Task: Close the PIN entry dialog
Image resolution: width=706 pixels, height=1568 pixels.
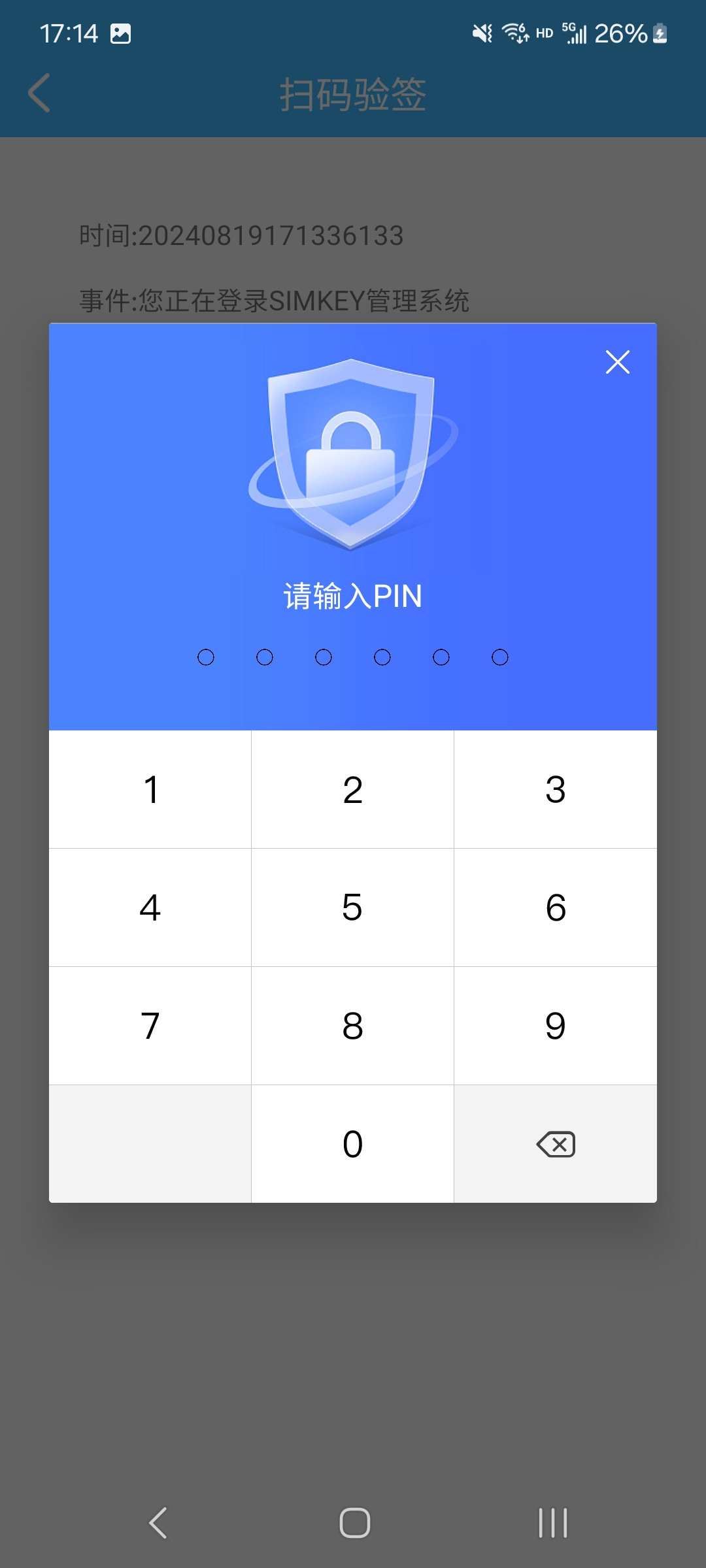Action: point(617,362)
